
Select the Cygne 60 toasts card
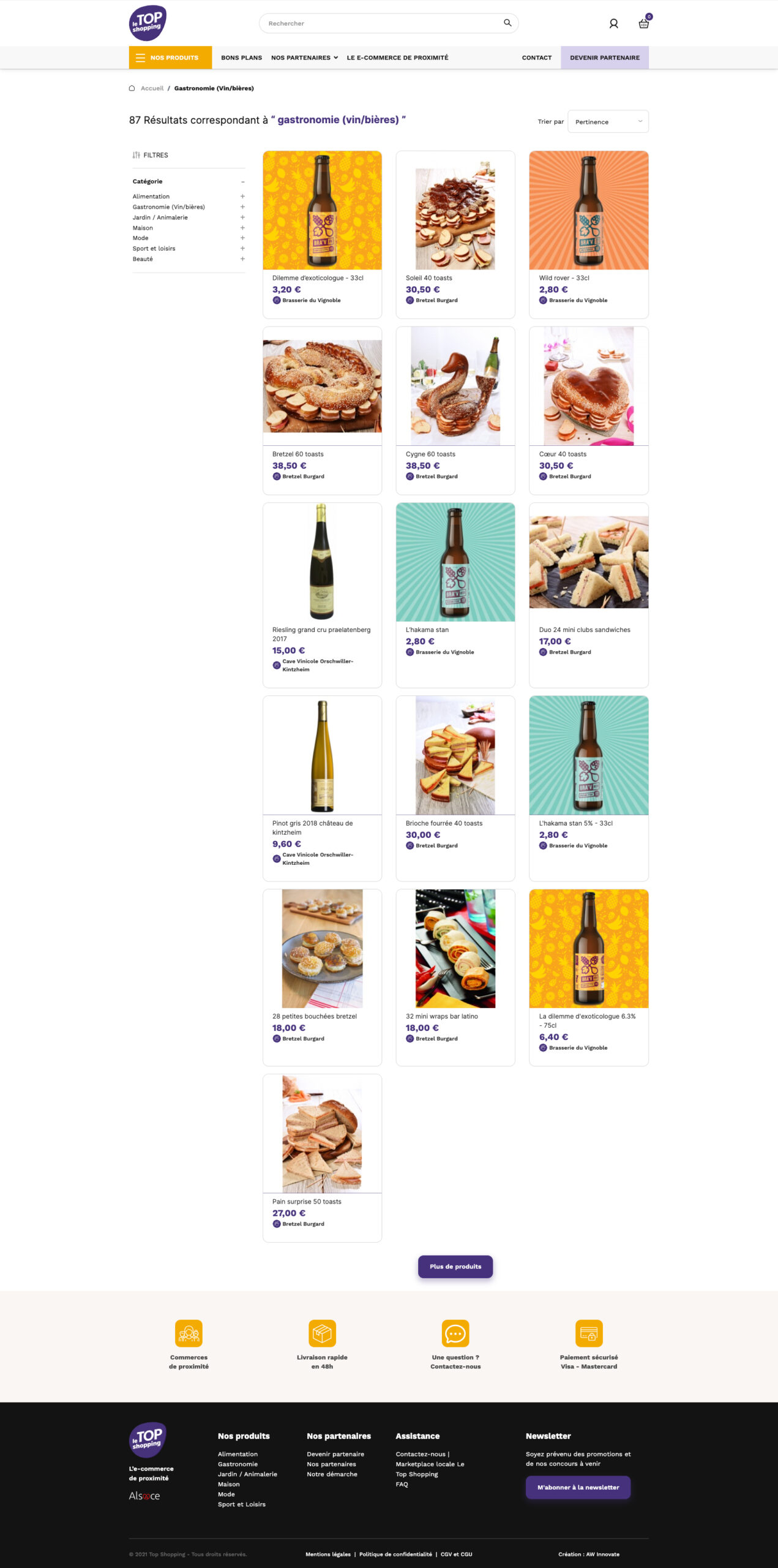click(x=455, y=387)
